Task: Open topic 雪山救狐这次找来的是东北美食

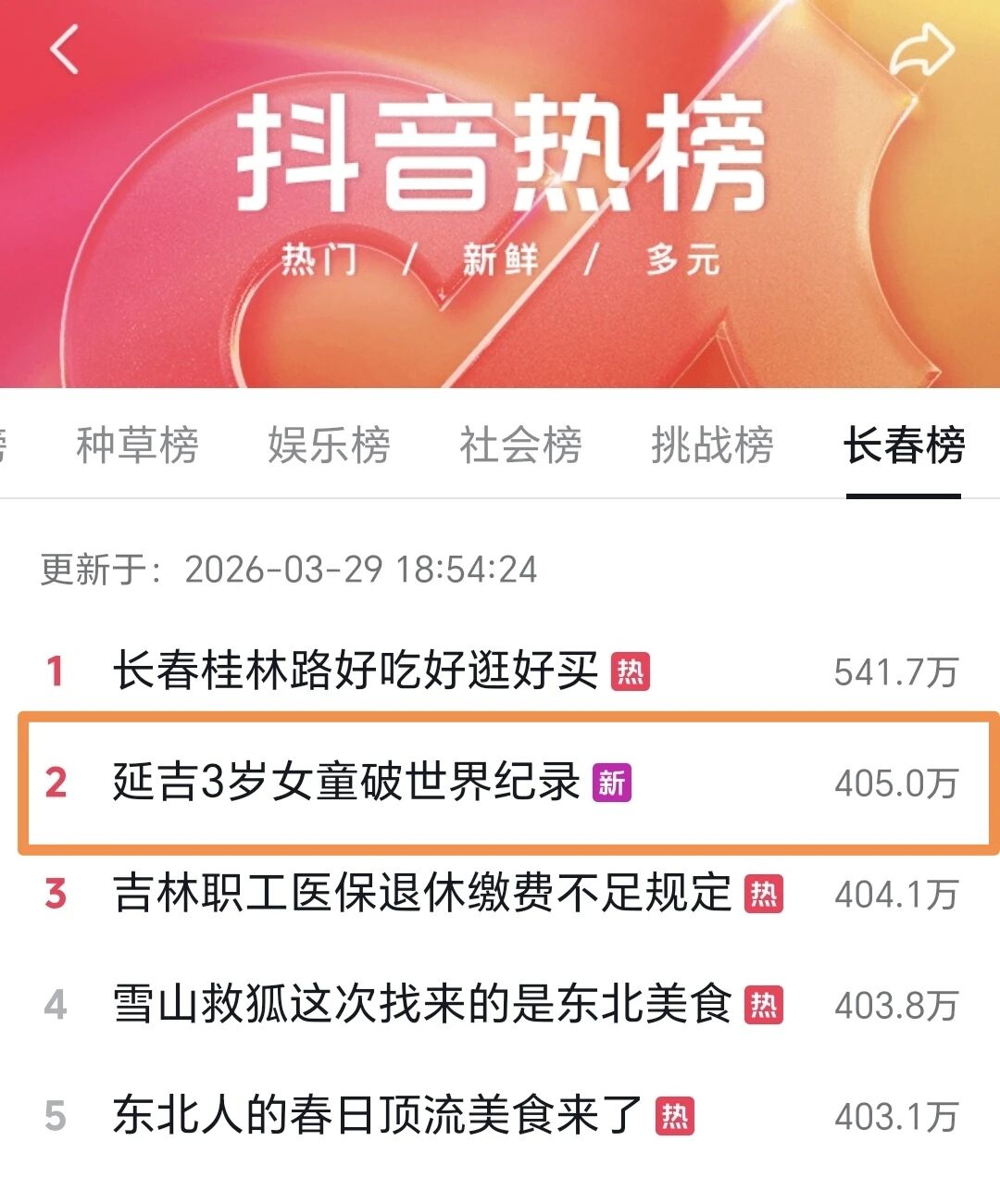Action: pos(422,1005)
